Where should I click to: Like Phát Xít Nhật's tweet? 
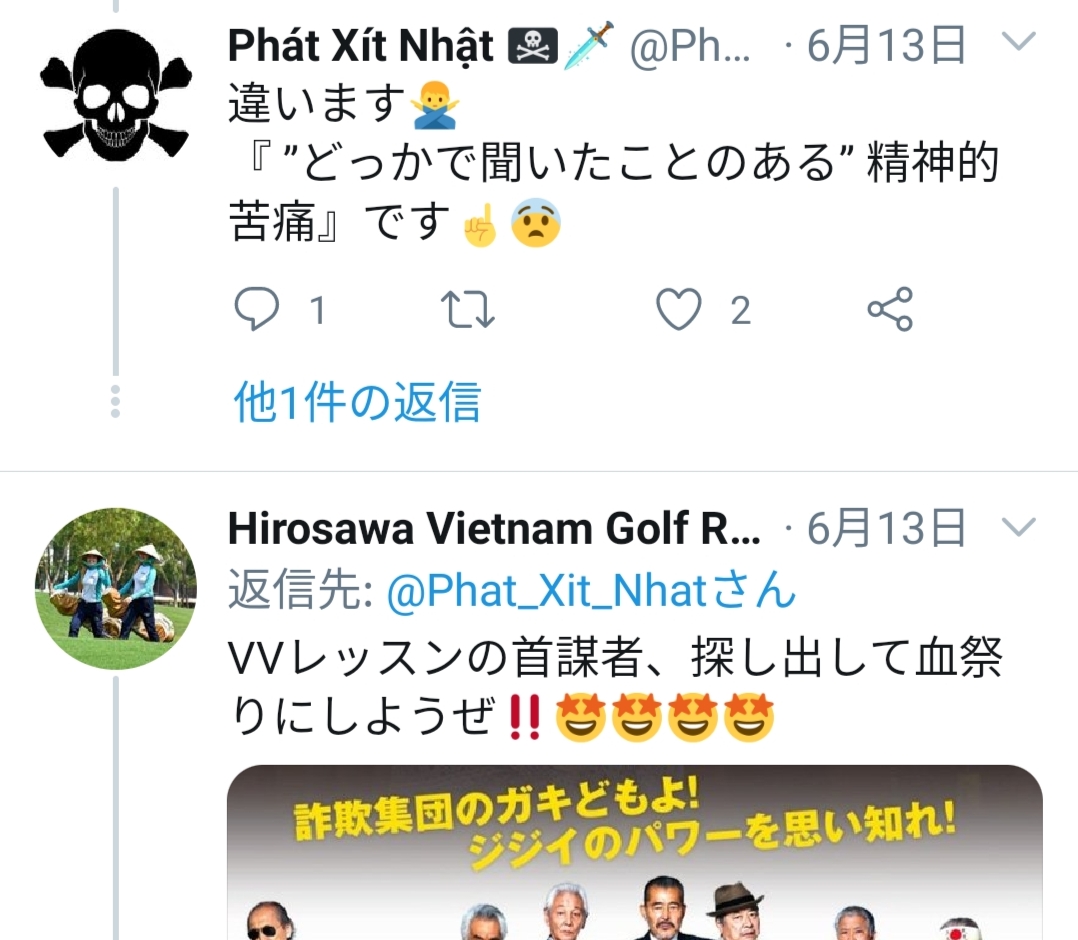[678, 310]
